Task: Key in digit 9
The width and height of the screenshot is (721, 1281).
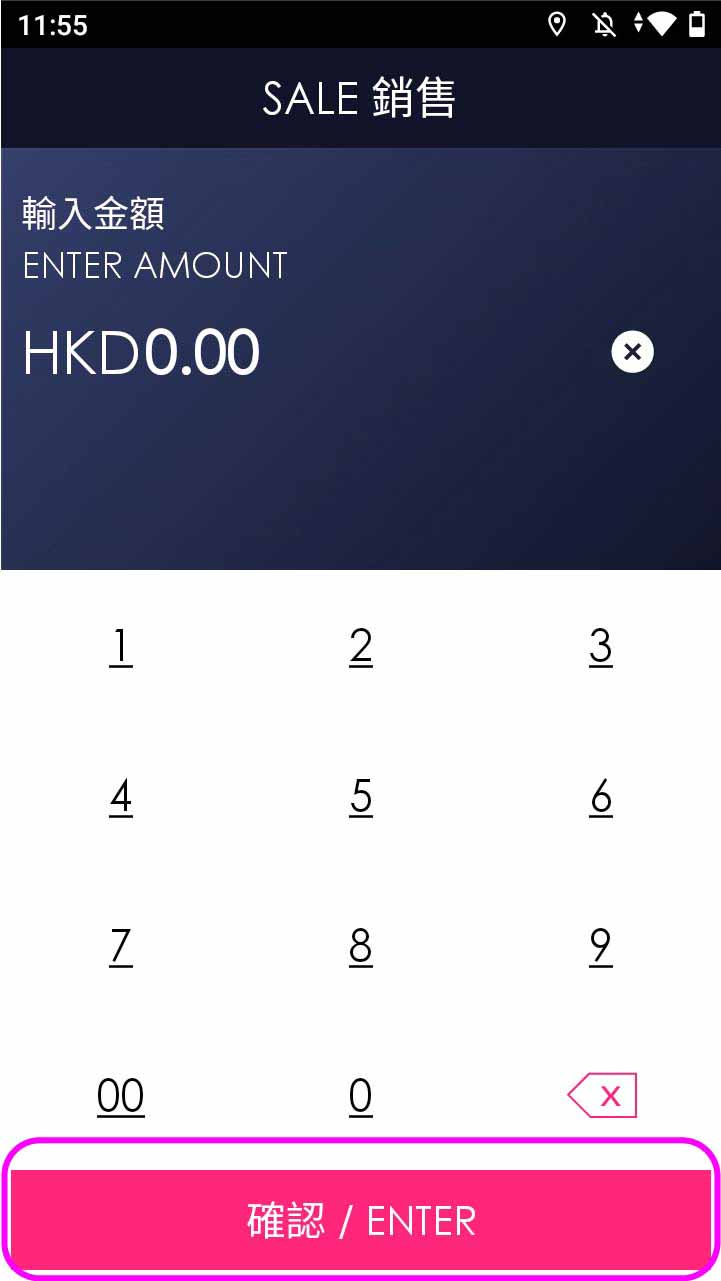Action: [600, 946]
